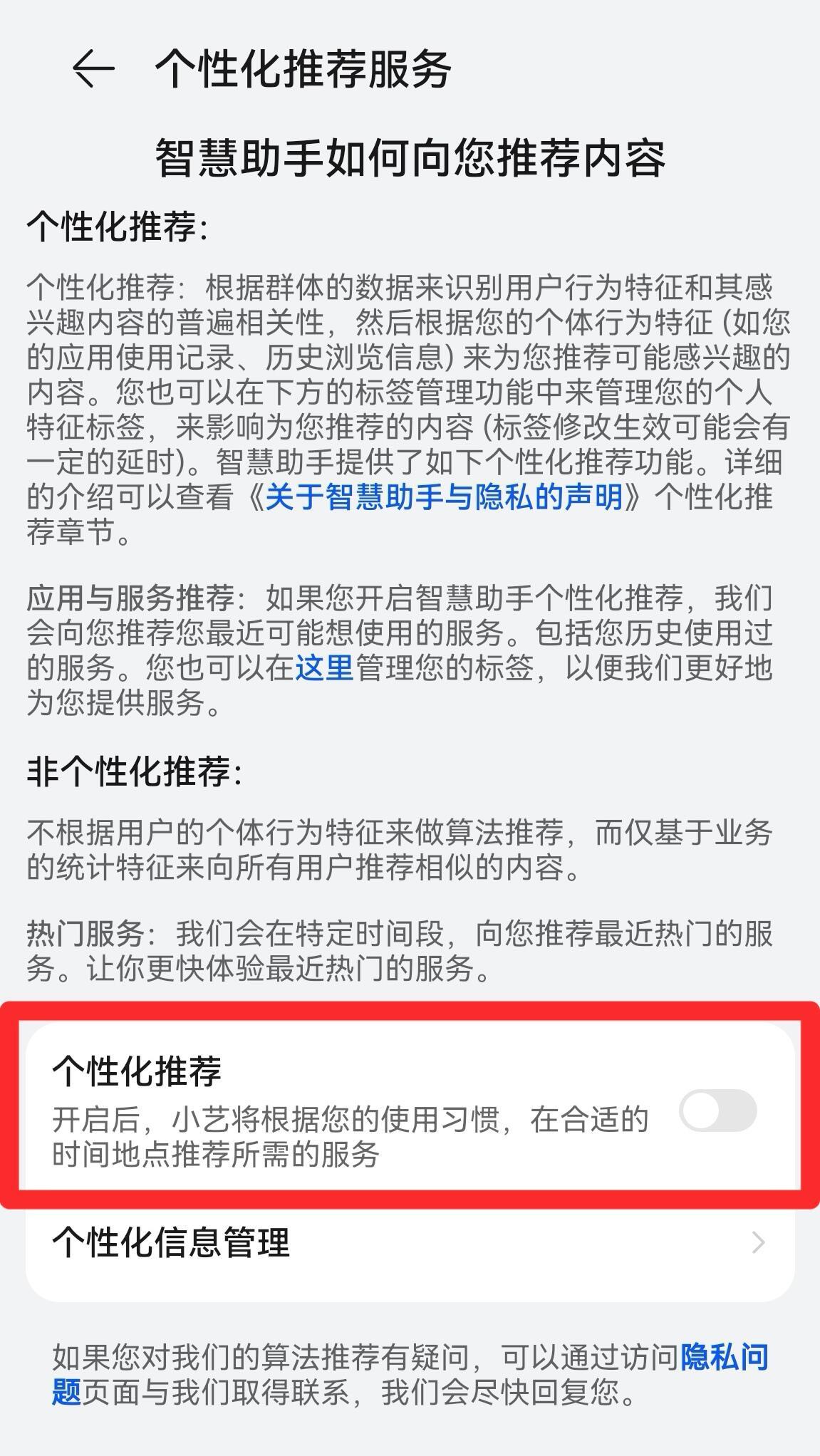Viewport: 820px width, 1456px height.
Task: Visit the 隐私问题 page link
Action: coord(724,1358)
